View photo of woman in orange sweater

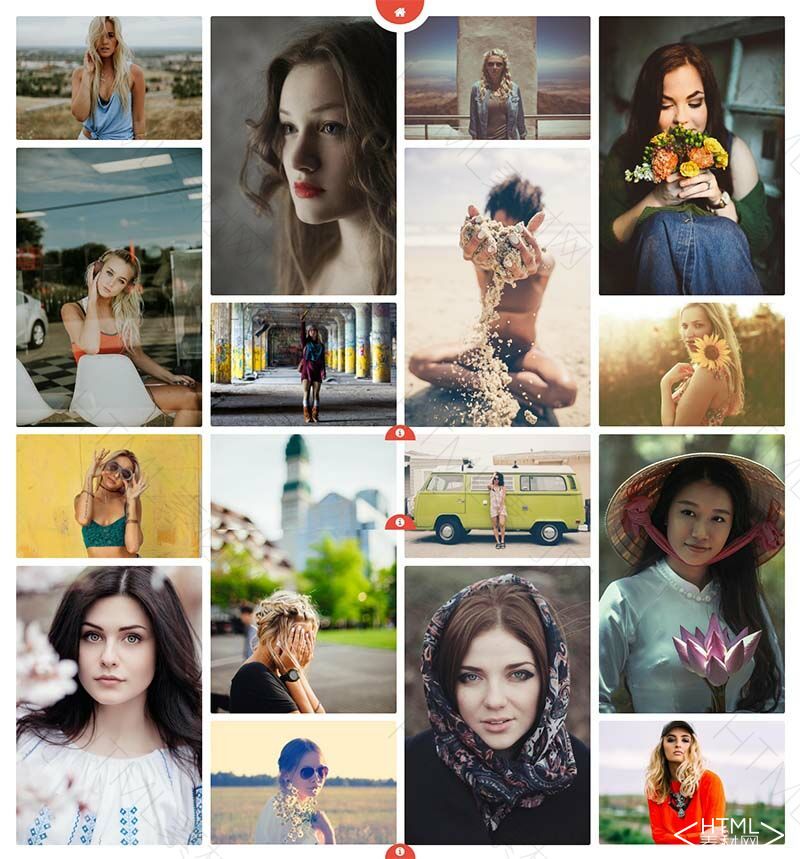coord(691,782)
